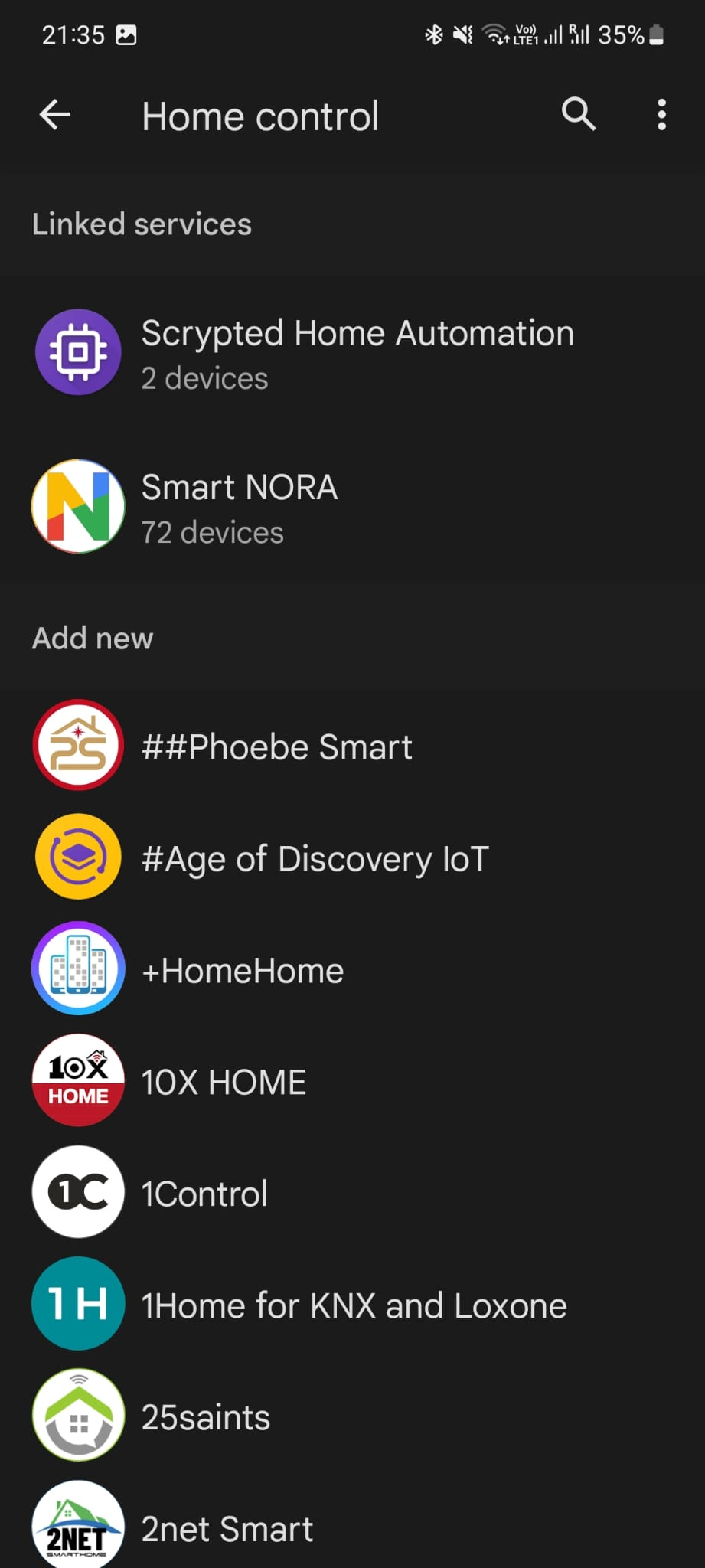This screenshot has height=1568, width=705.
Task: Open the 2net Smart home logo
Action: (x=78, y=1527)
